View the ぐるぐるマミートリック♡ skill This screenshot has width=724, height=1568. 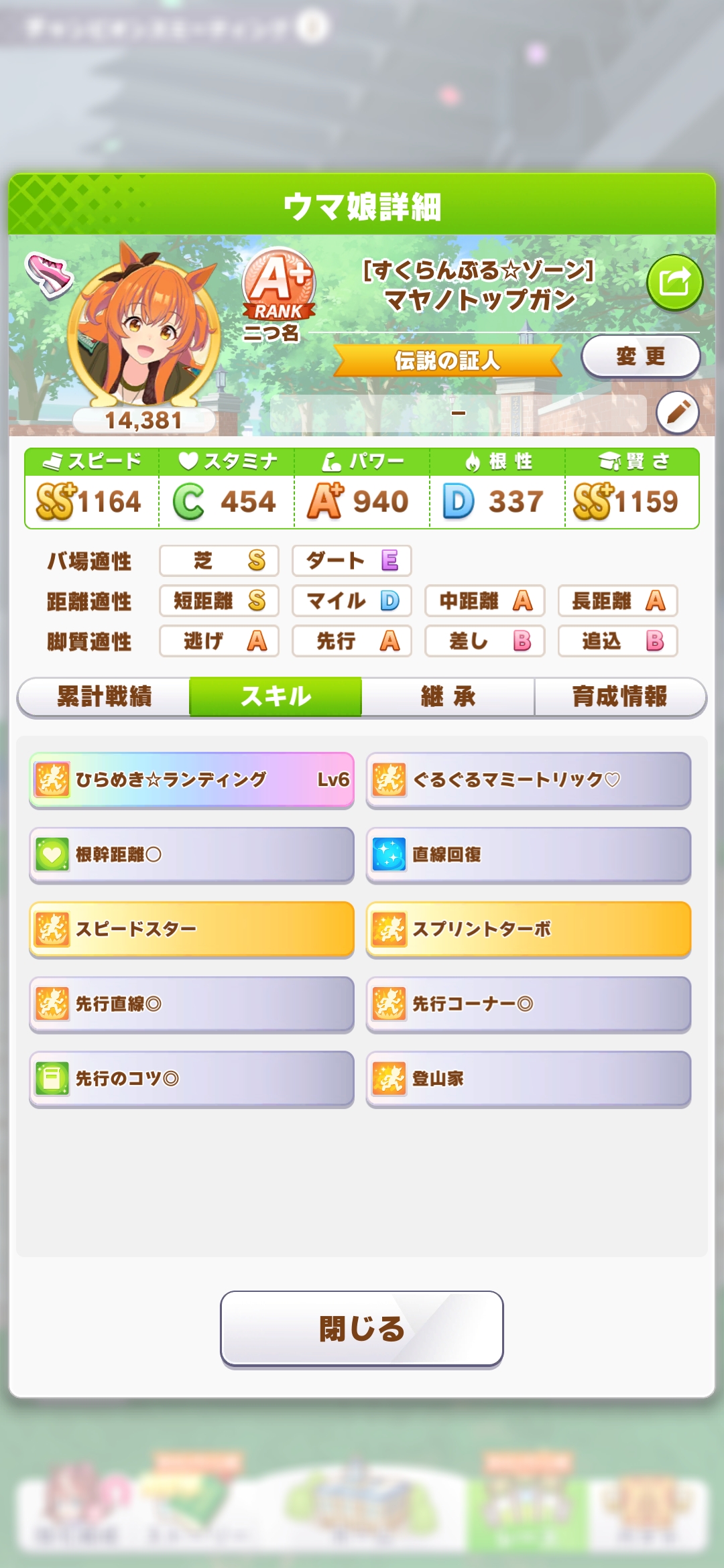click(x=528, y=780)
